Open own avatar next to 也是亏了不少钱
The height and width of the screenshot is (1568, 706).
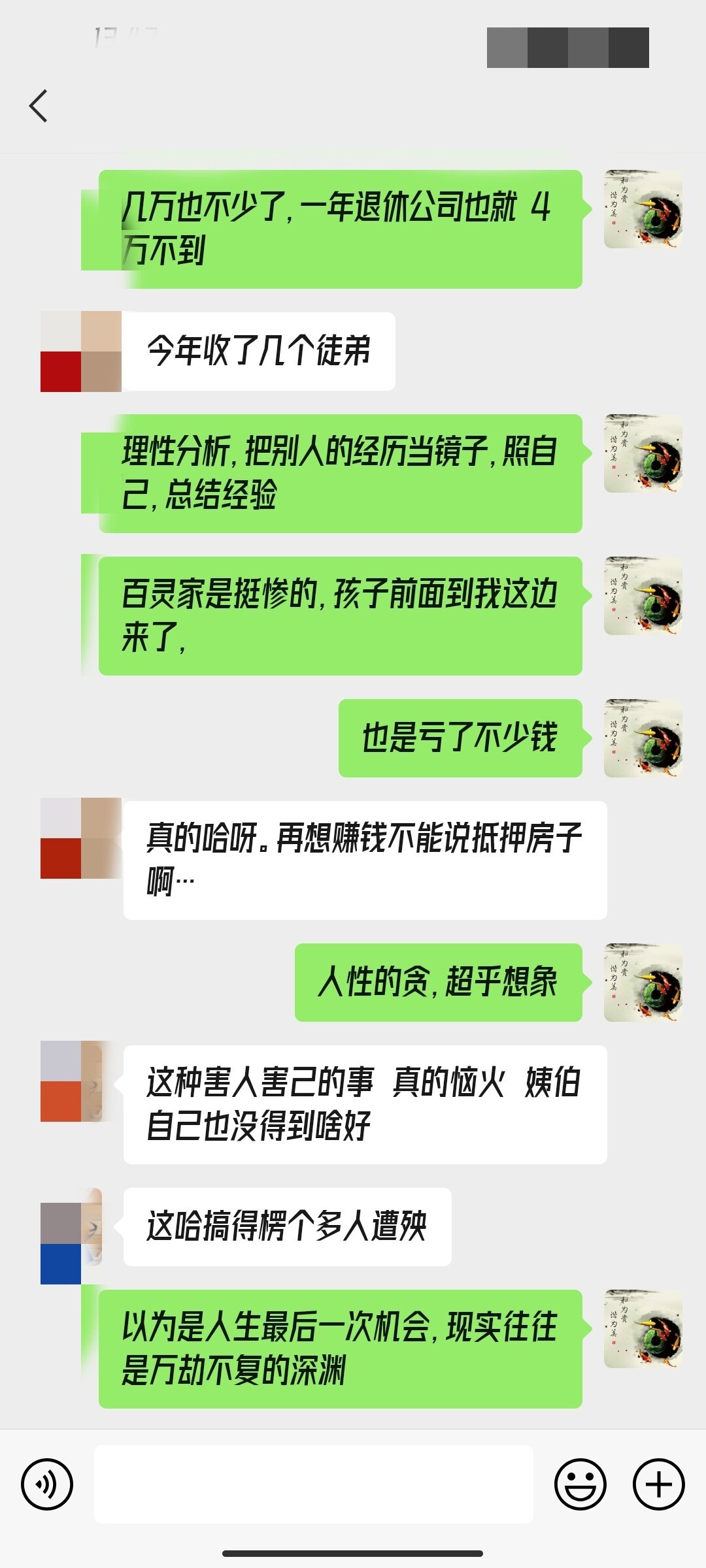pos(643,738)
